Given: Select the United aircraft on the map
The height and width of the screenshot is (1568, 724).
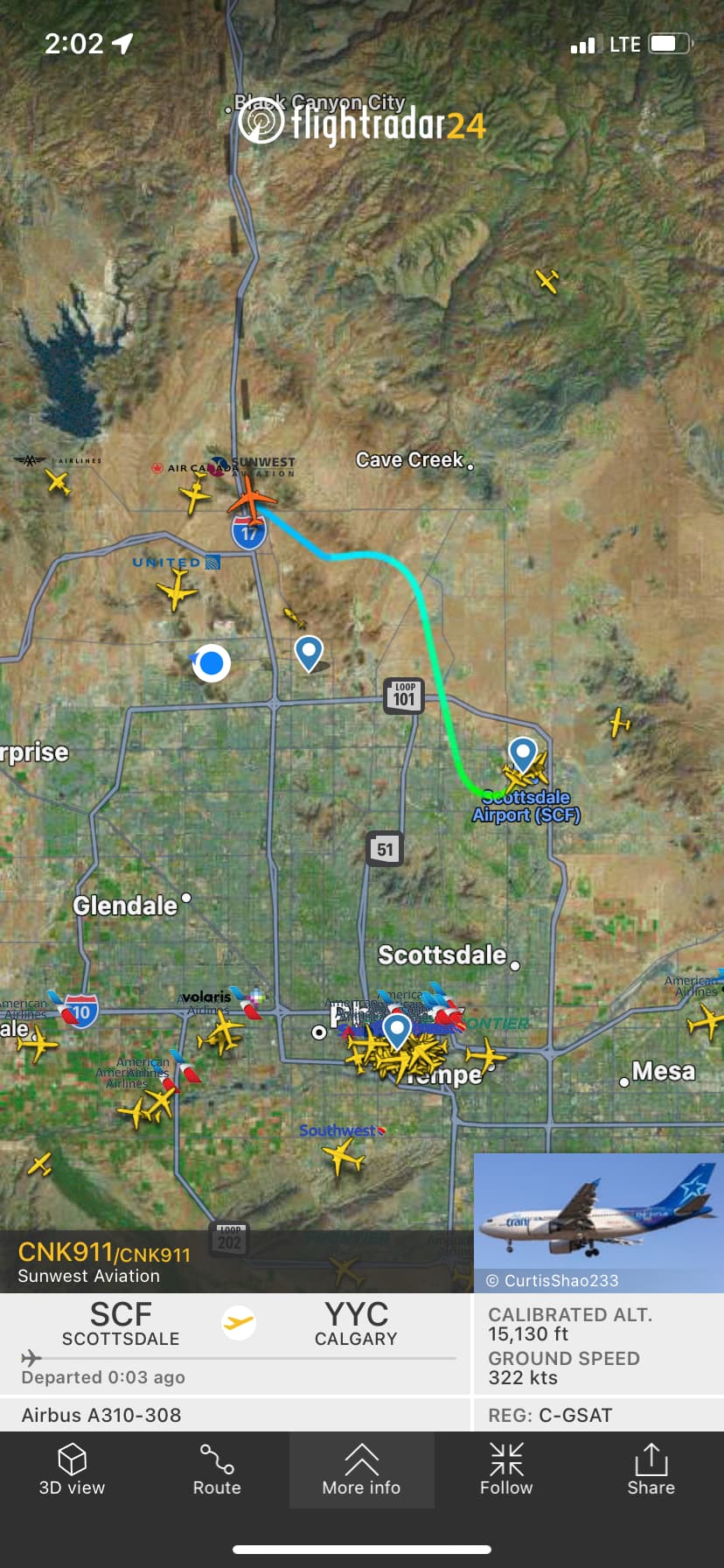Looking at the screenshot, I should pyautogui.click(x=178, y=589).
